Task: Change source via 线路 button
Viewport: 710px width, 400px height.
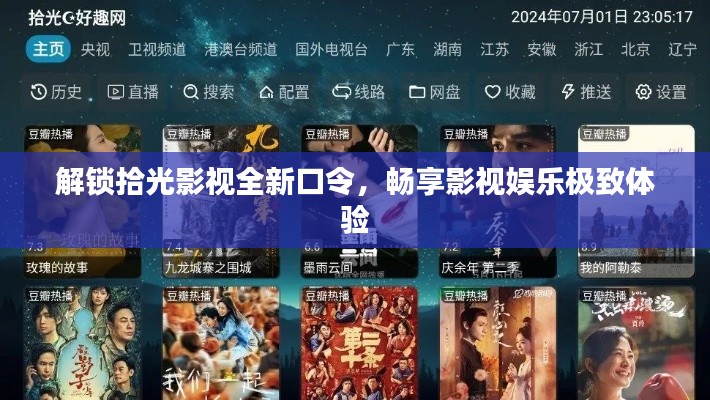Action: pyautogui.click(x=359, y=92)
